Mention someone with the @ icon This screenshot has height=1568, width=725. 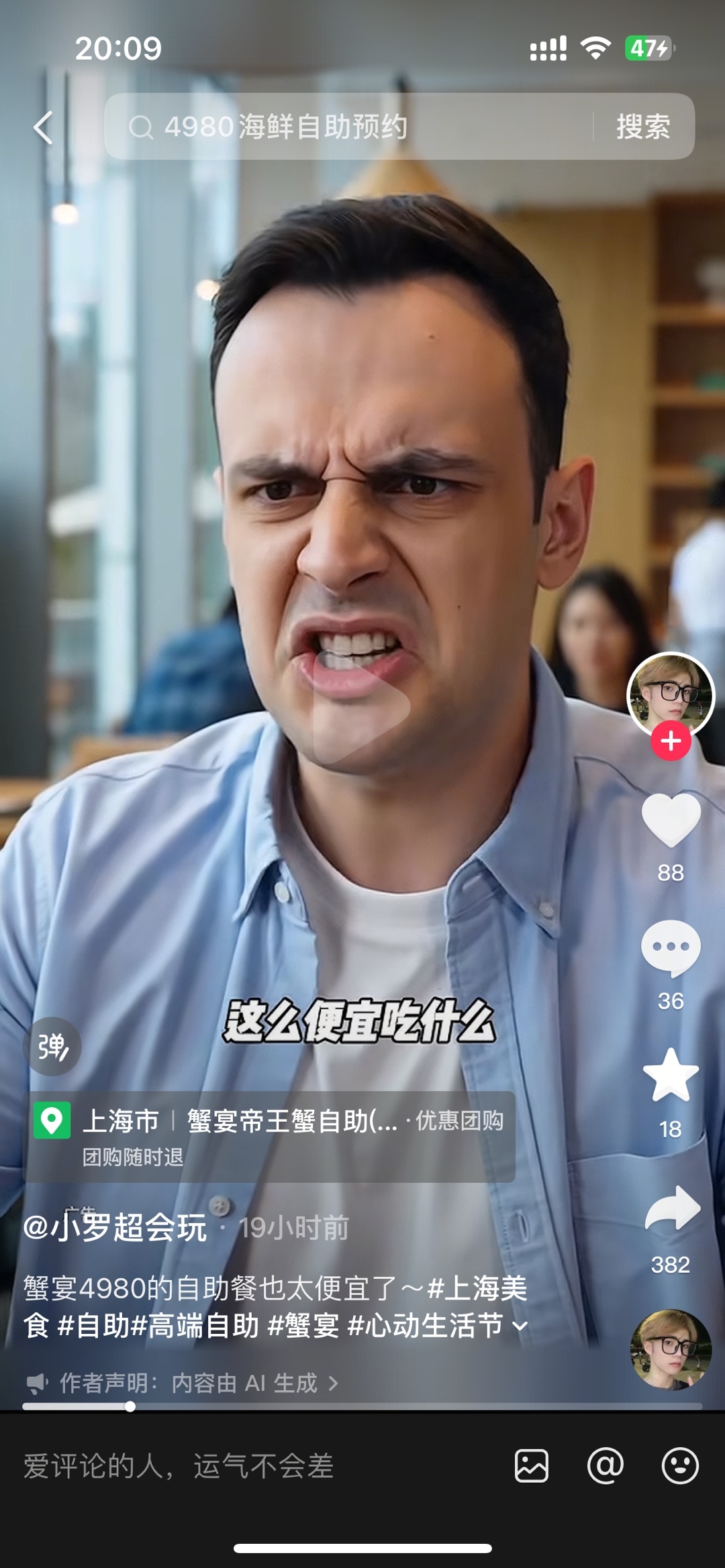pyautogui.click(x=606, y=1465)
